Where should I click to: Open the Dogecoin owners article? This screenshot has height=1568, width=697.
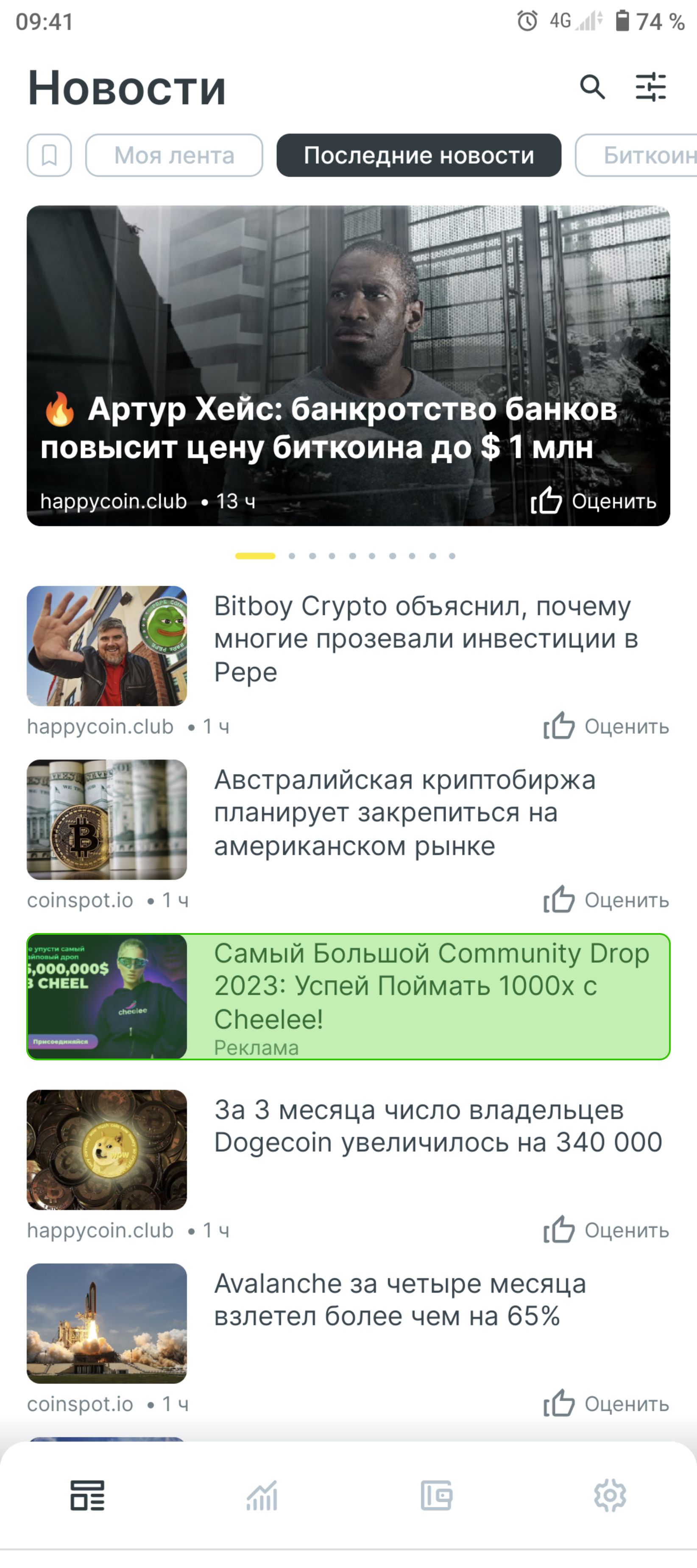click(438, 1126)
